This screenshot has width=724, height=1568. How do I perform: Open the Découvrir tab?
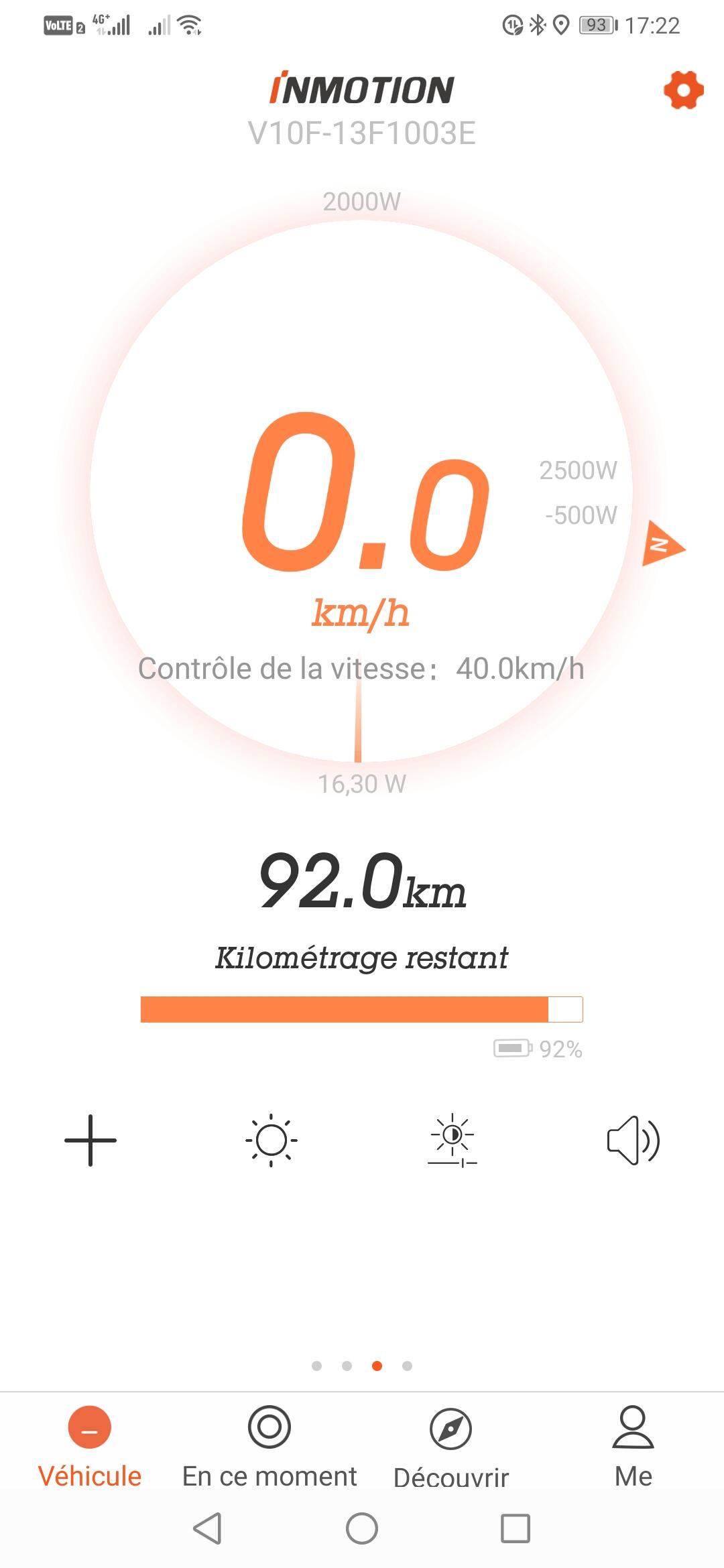point(451,1446)
